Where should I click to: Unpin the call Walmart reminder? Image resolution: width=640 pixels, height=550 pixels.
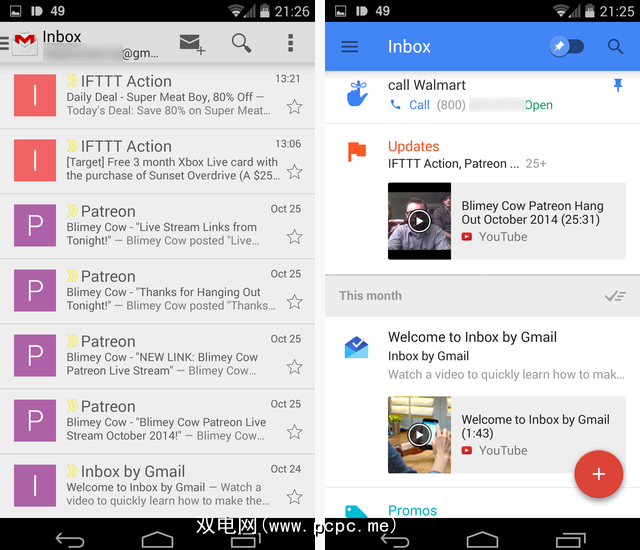616,86
